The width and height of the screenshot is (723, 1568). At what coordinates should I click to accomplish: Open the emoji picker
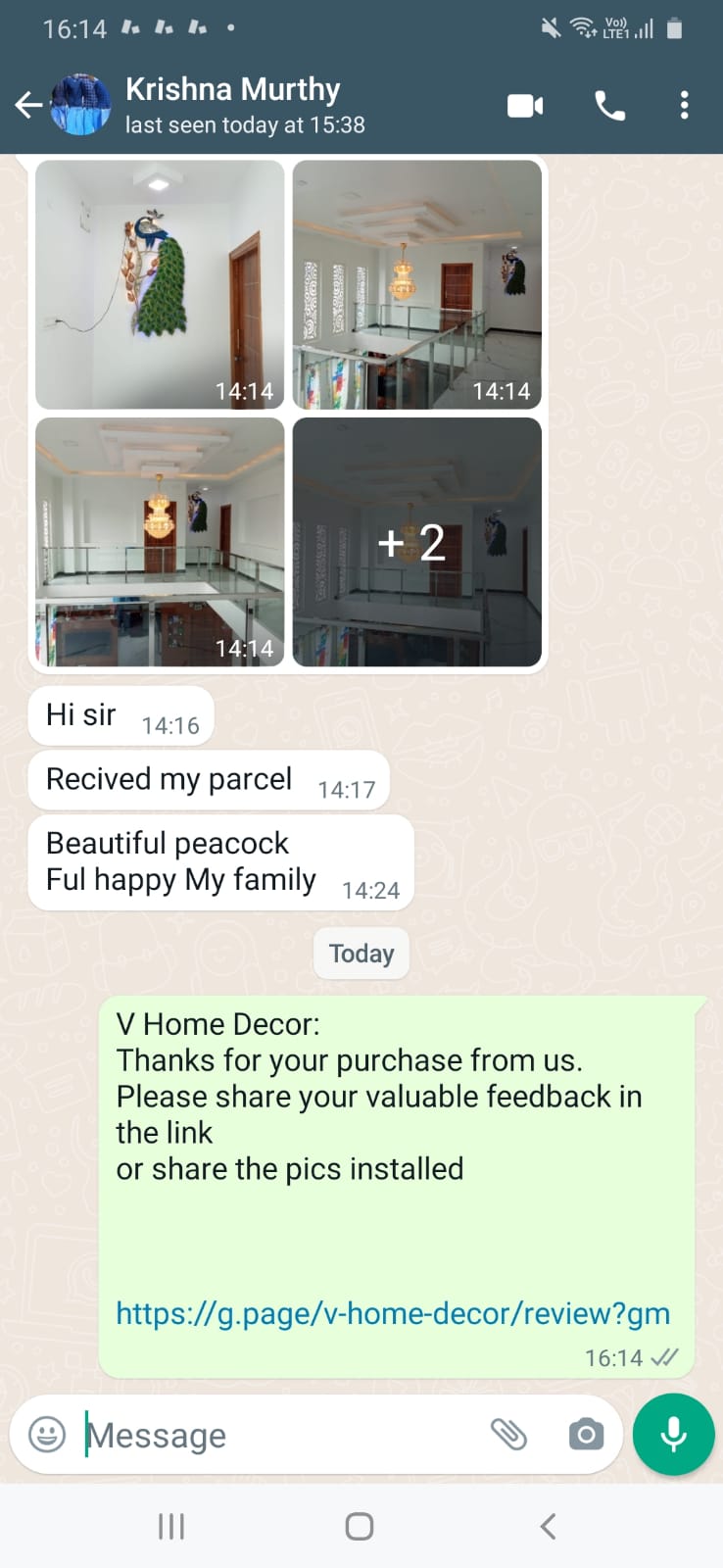[44, 1435]
